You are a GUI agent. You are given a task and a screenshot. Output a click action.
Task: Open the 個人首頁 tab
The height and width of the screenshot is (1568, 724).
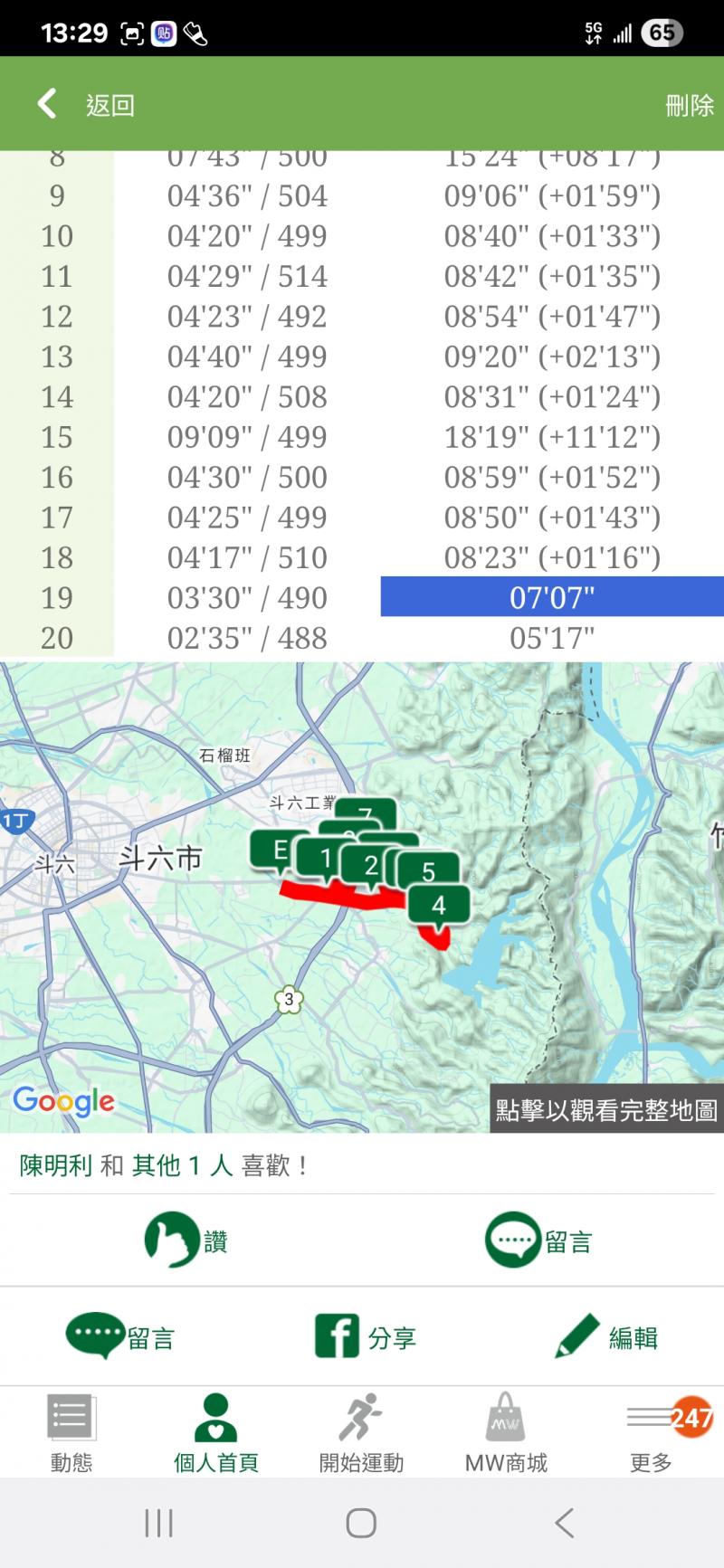[x=216, y=1432]
